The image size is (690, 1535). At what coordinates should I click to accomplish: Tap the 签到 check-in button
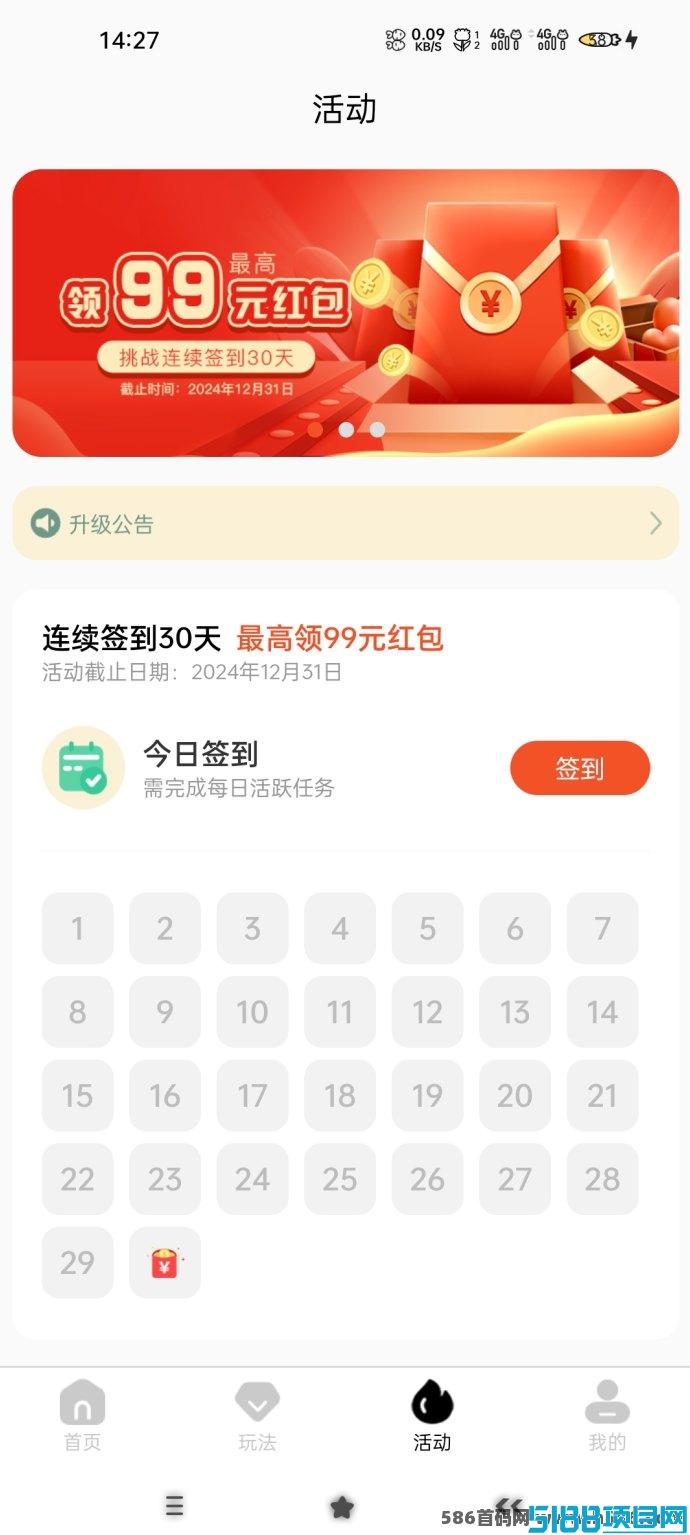579,768
